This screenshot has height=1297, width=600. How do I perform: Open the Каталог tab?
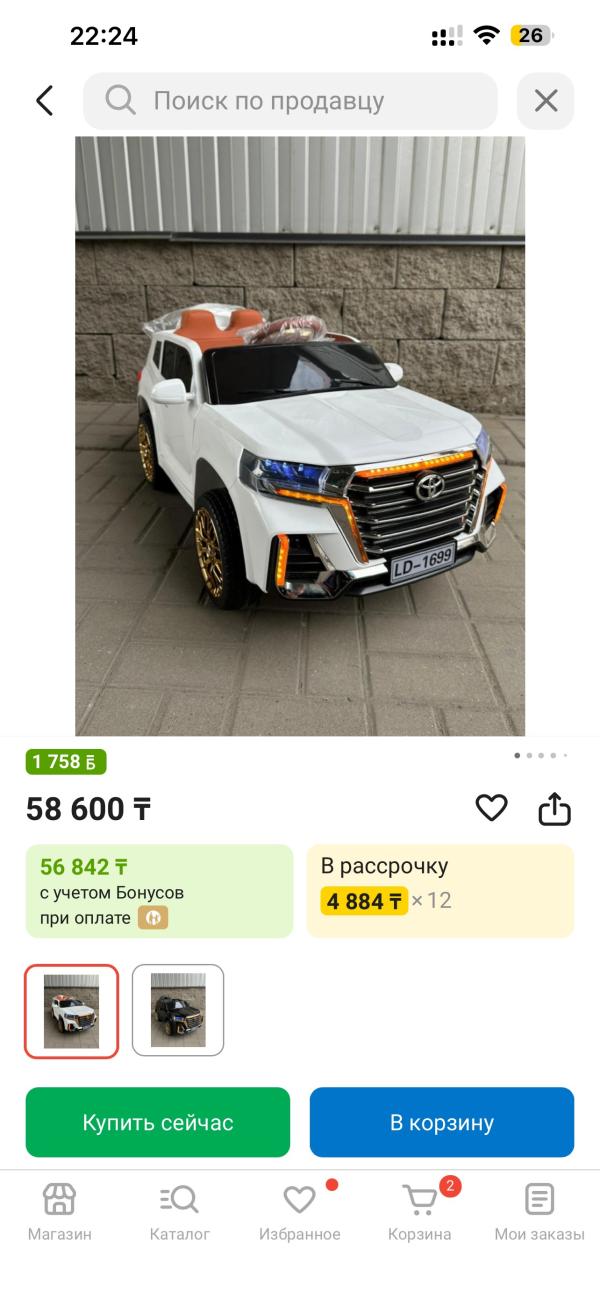(180, 1212)
